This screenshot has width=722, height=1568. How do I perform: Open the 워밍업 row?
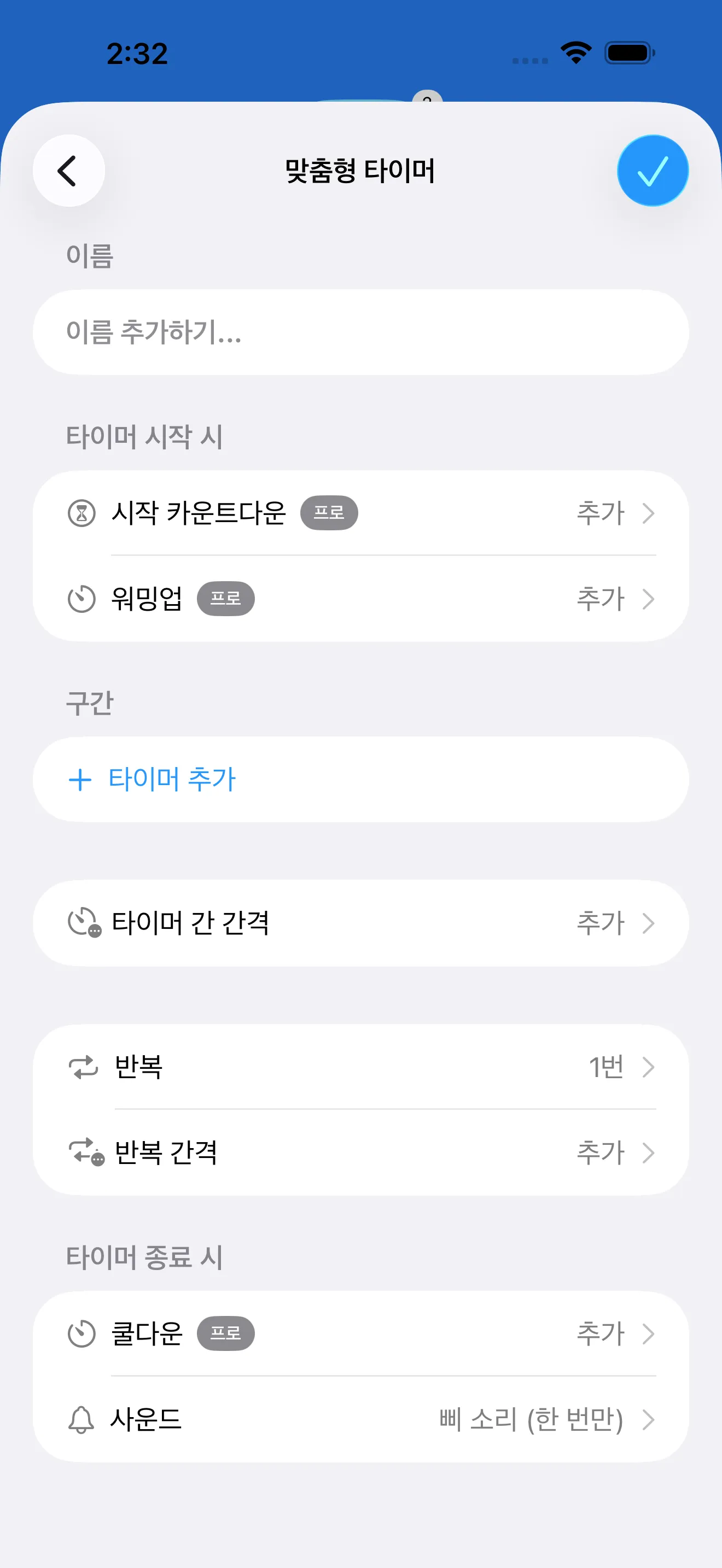click(x=360, y=599)
